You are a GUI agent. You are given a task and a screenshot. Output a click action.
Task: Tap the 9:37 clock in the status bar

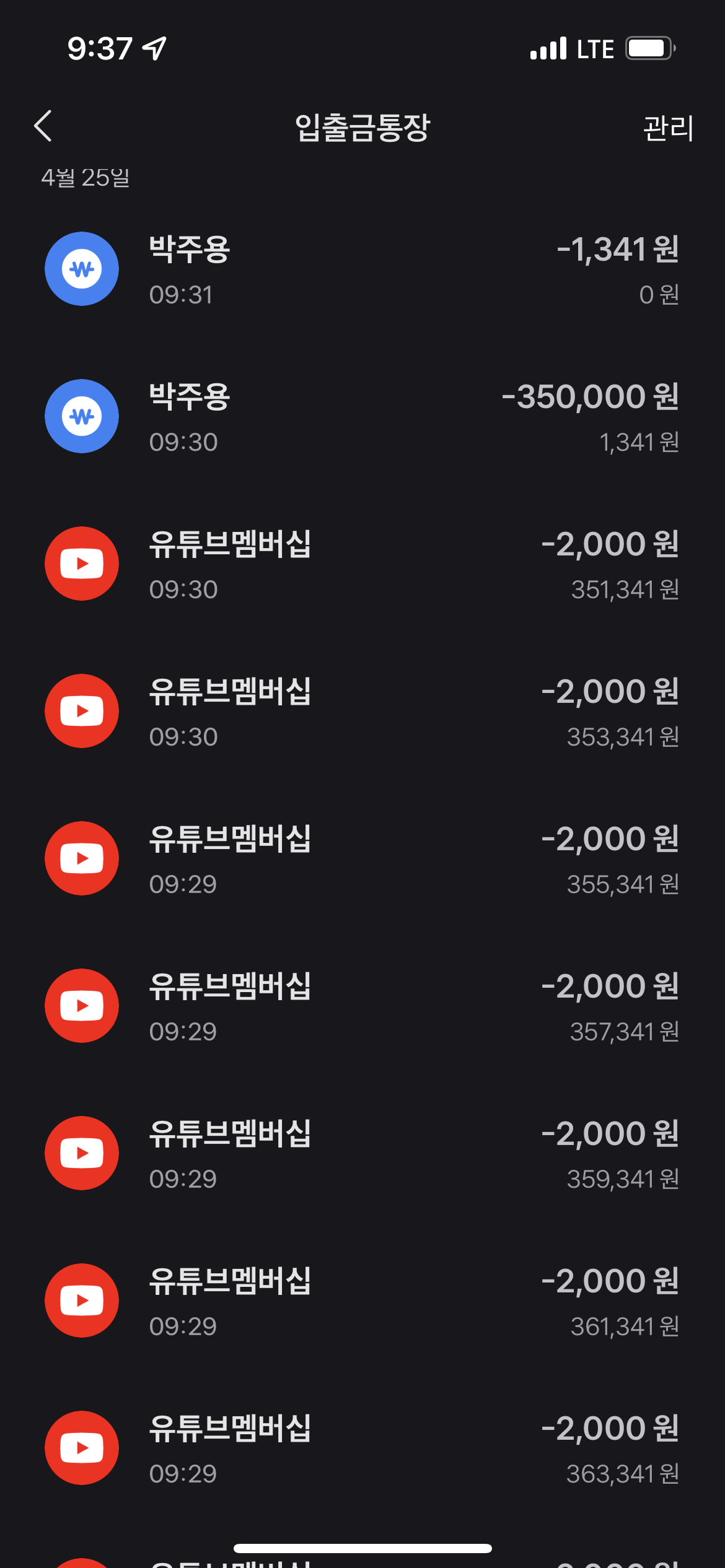(x=99, y=46)
